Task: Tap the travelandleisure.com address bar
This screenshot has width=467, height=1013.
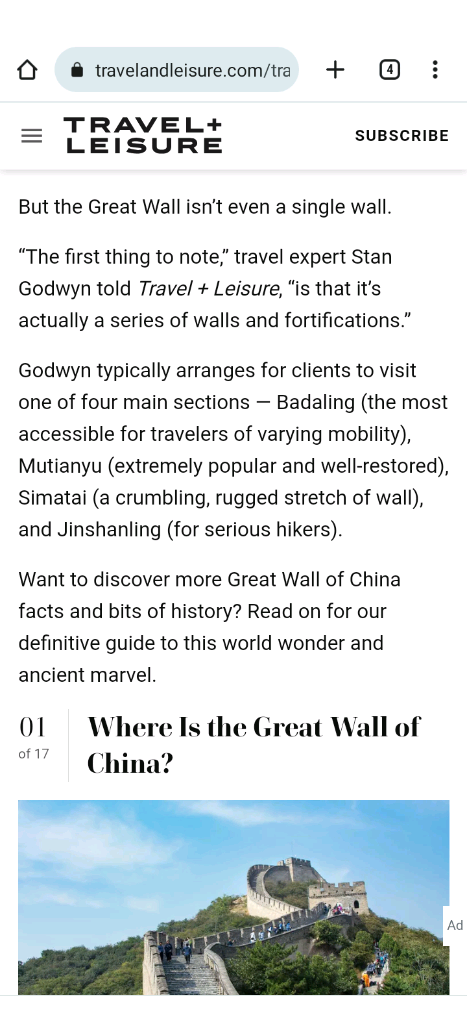Action: (x=176, y=70)
